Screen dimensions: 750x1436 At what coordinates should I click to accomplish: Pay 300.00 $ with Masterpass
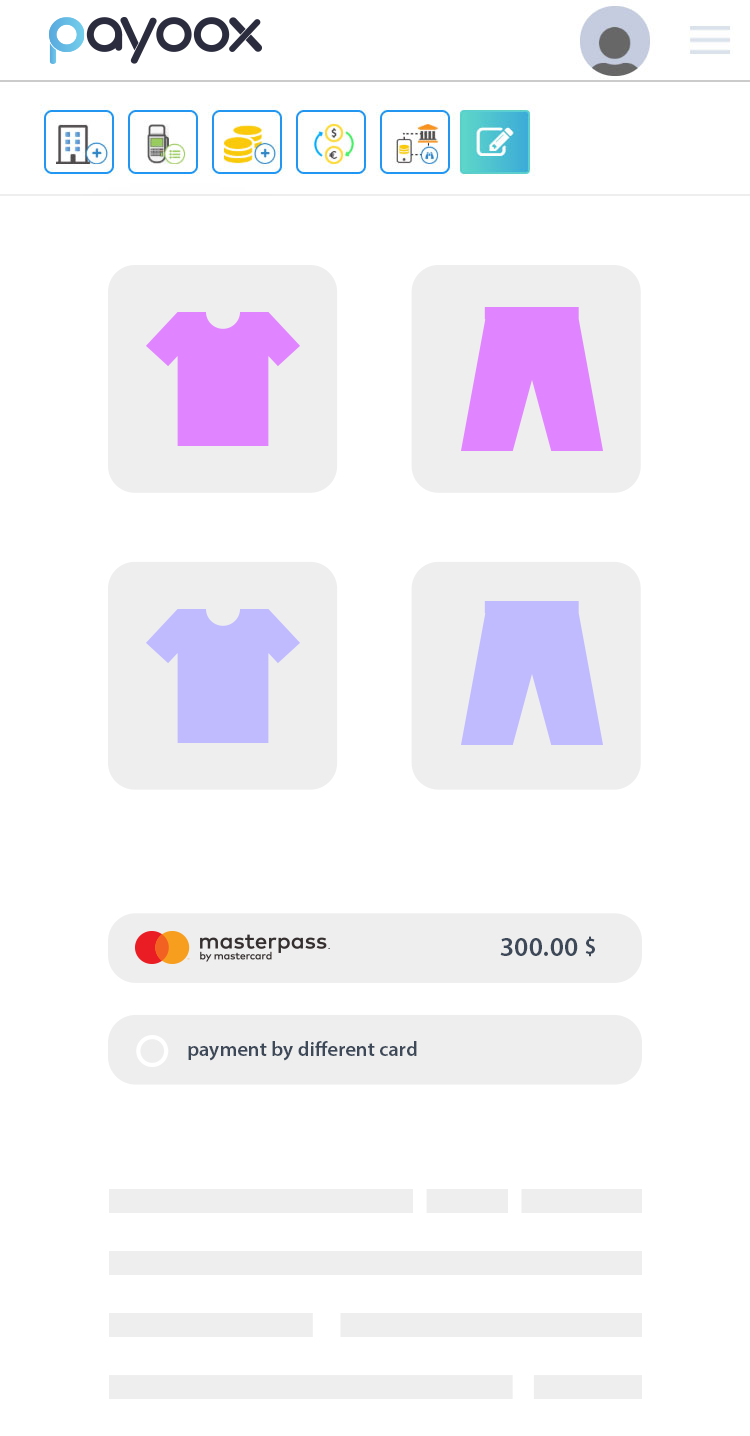pyautogui.click(x=374, y=948)
